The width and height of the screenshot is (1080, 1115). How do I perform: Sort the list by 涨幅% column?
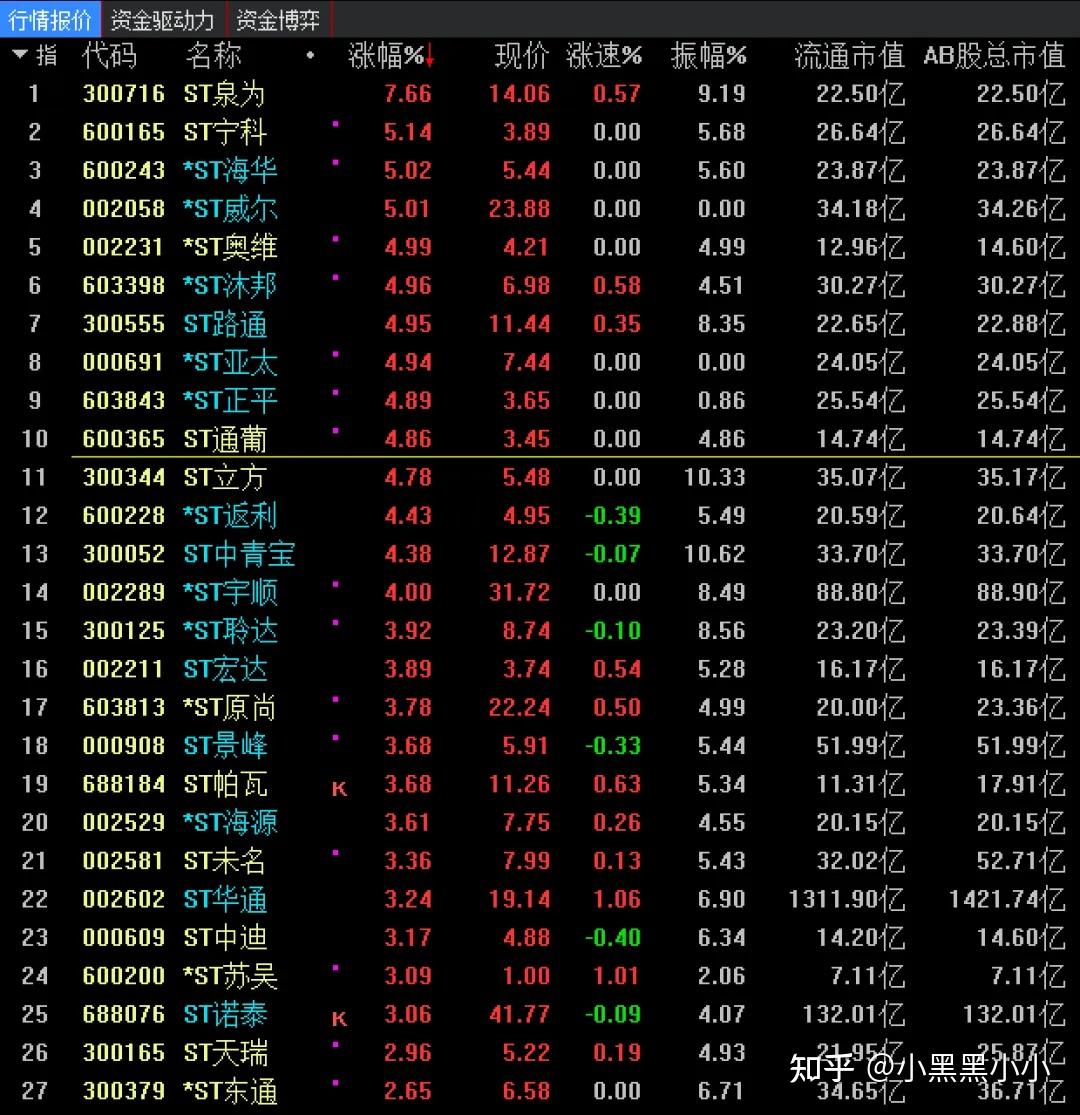tap(388, 57)
